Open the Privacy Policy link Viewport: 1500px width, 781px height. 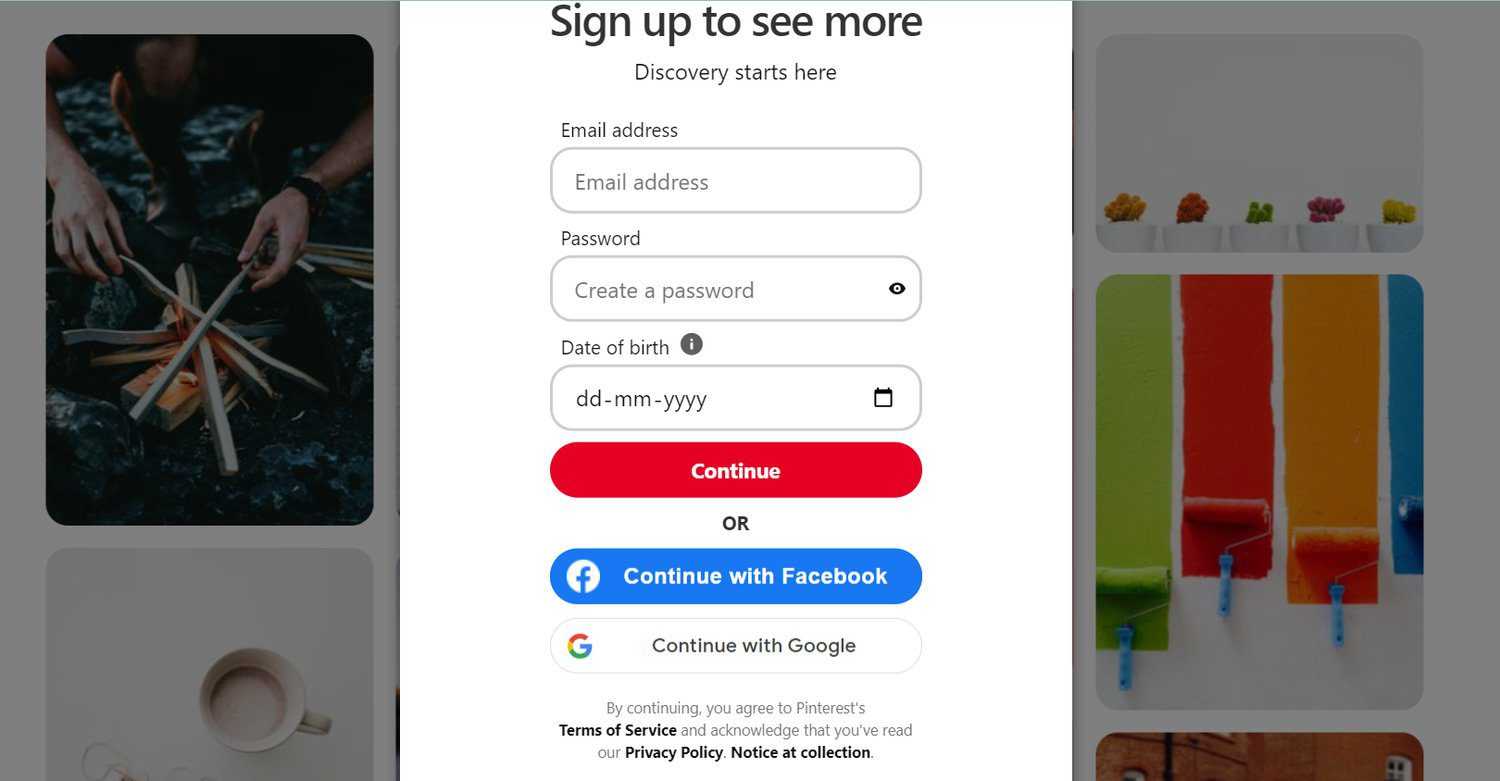673,752
